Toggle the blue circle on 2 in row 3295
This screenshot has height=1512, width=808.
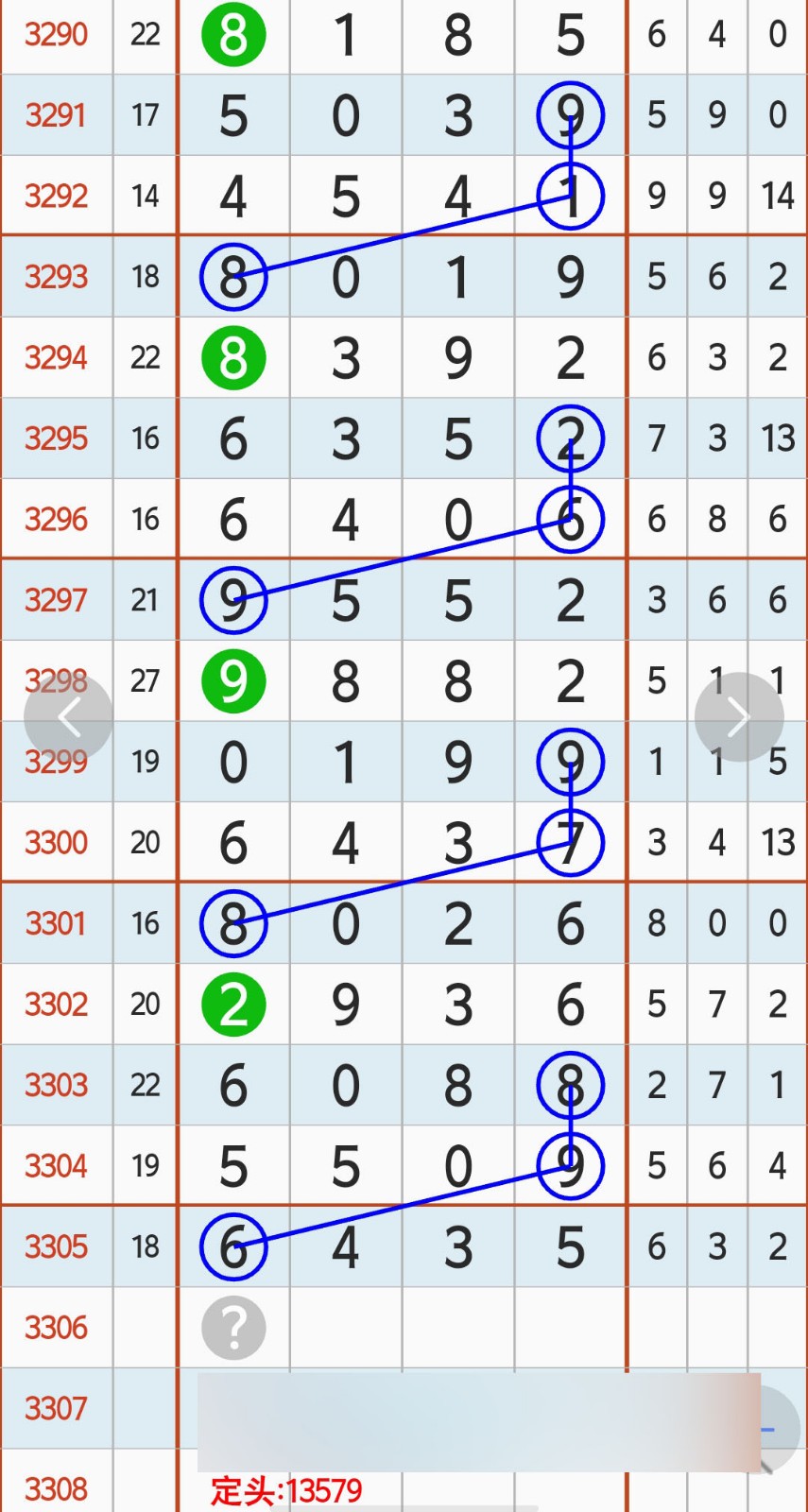click(571, 438)
